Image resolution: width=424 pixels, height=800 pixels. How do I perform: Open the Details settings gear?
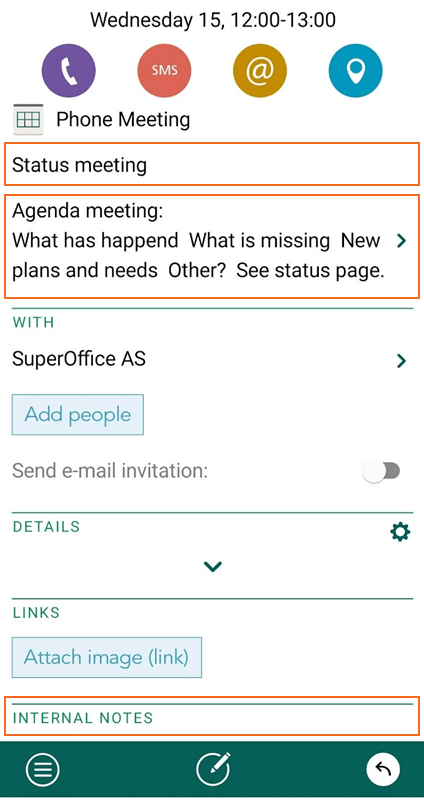[400, 533]
